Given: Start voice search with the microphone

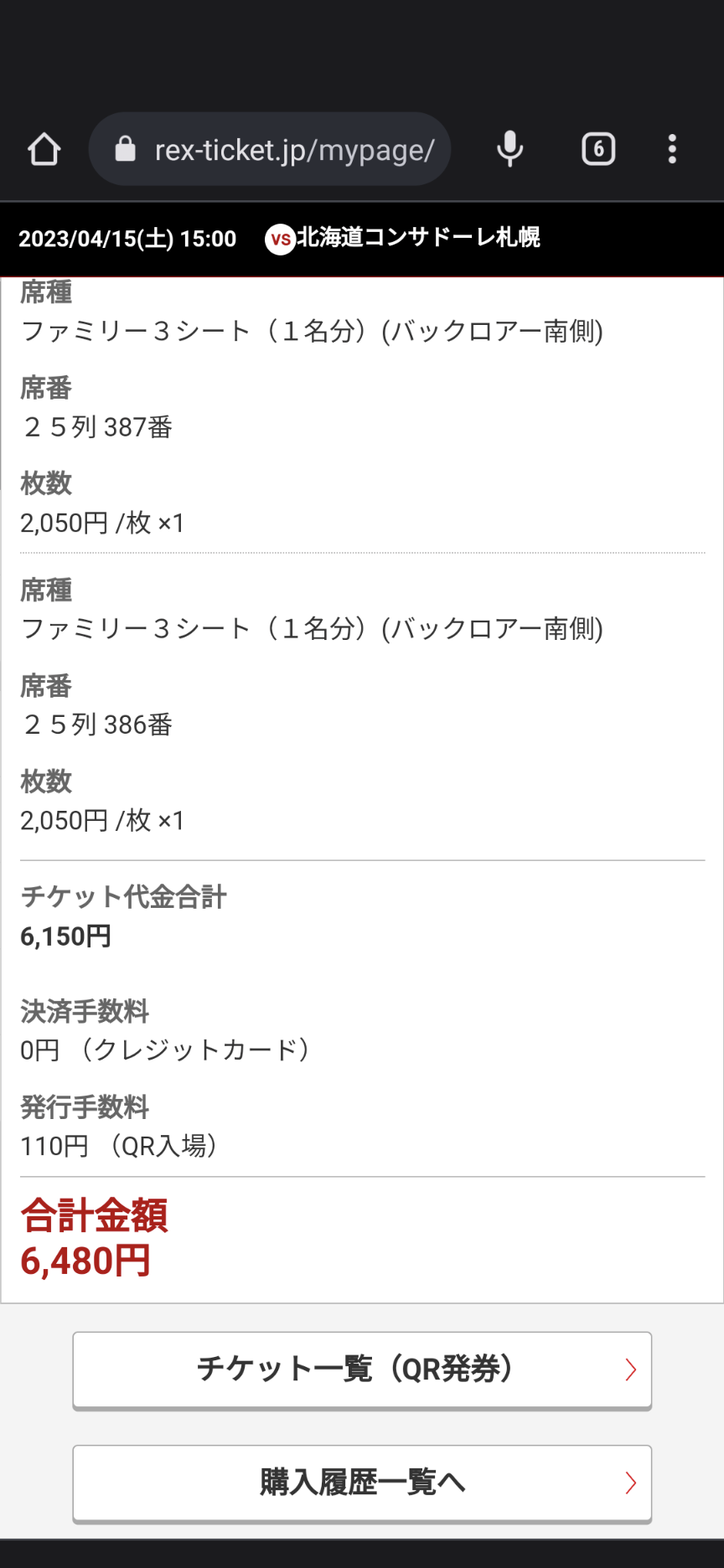Looking at the screenshot, I should [x=509, y=150].
